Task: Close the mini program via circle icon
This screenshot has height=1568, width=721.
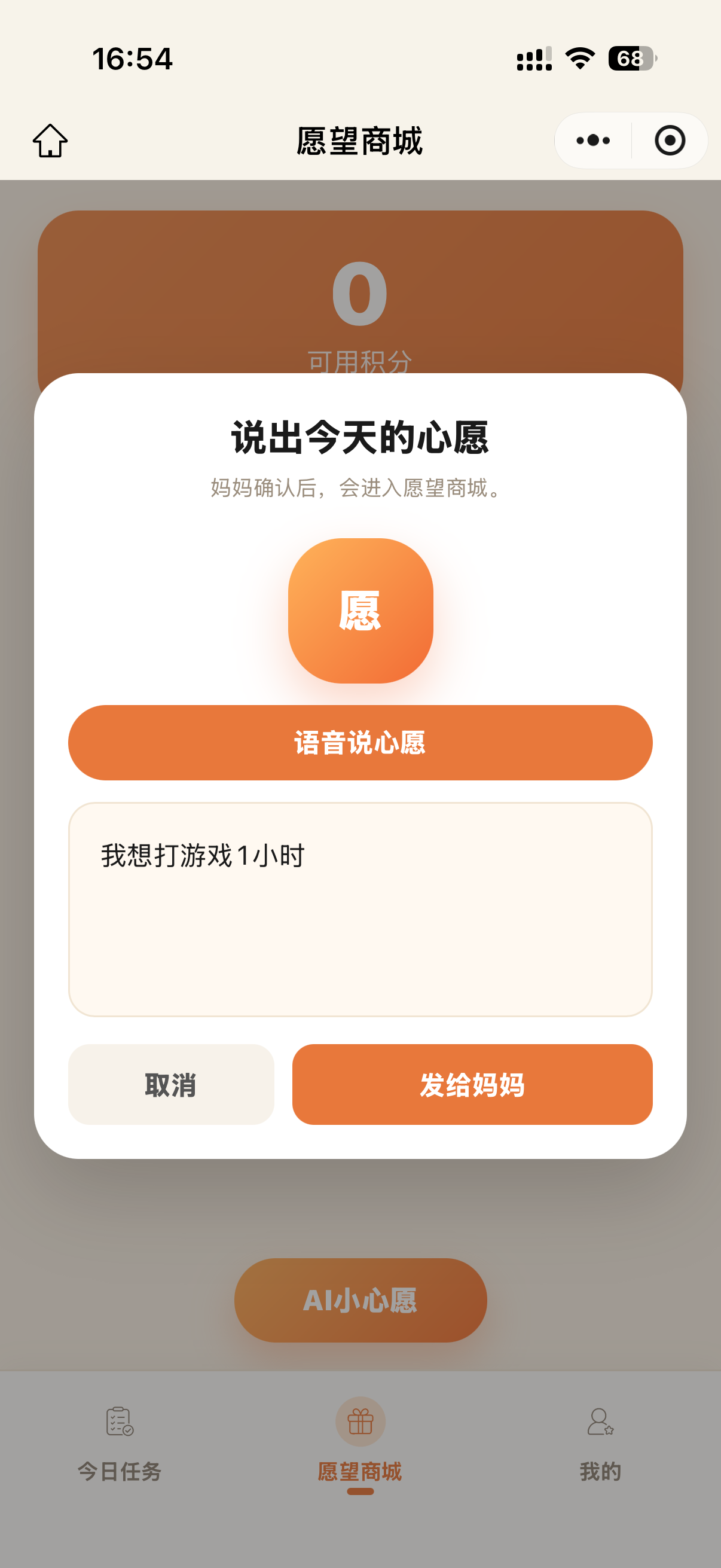Action: point(670,141)
